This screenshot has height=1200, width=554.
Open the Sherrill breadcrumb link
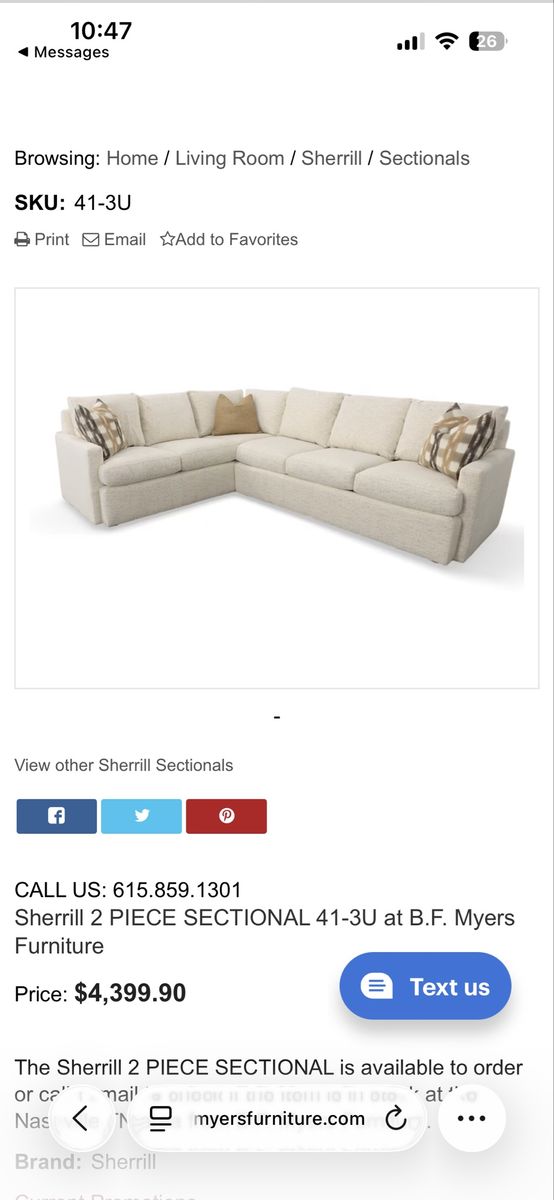(x=331, y=158)
